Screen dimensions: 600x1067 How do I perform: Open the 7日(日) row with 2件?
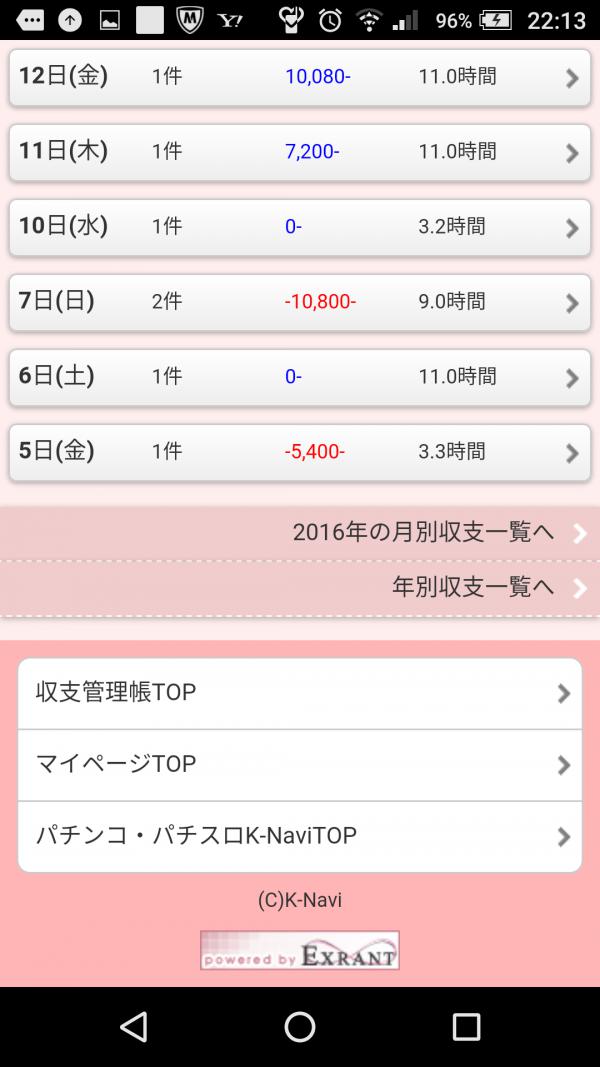(x=299, y=301)
